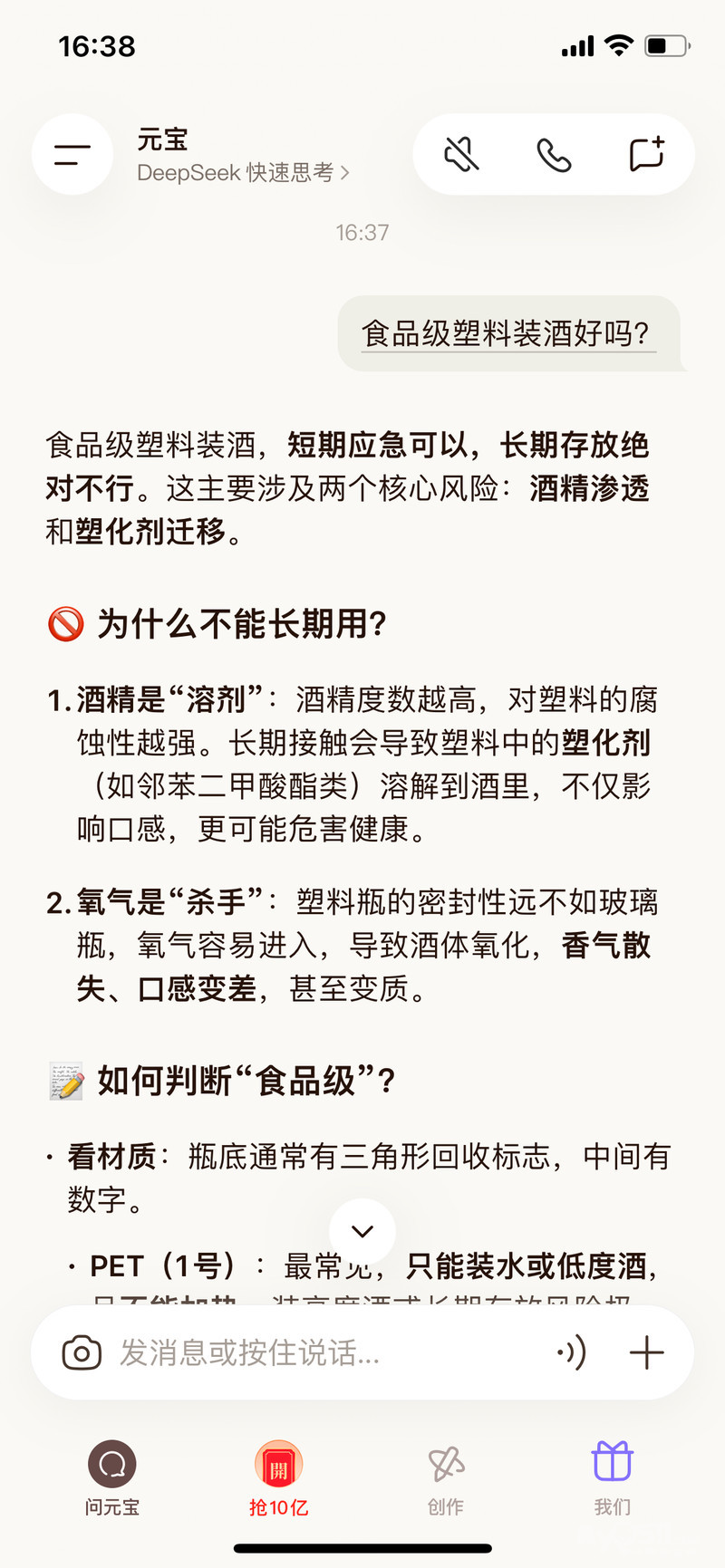Mute voice playback
The image size is (725, 1568).
click(461, 155)
